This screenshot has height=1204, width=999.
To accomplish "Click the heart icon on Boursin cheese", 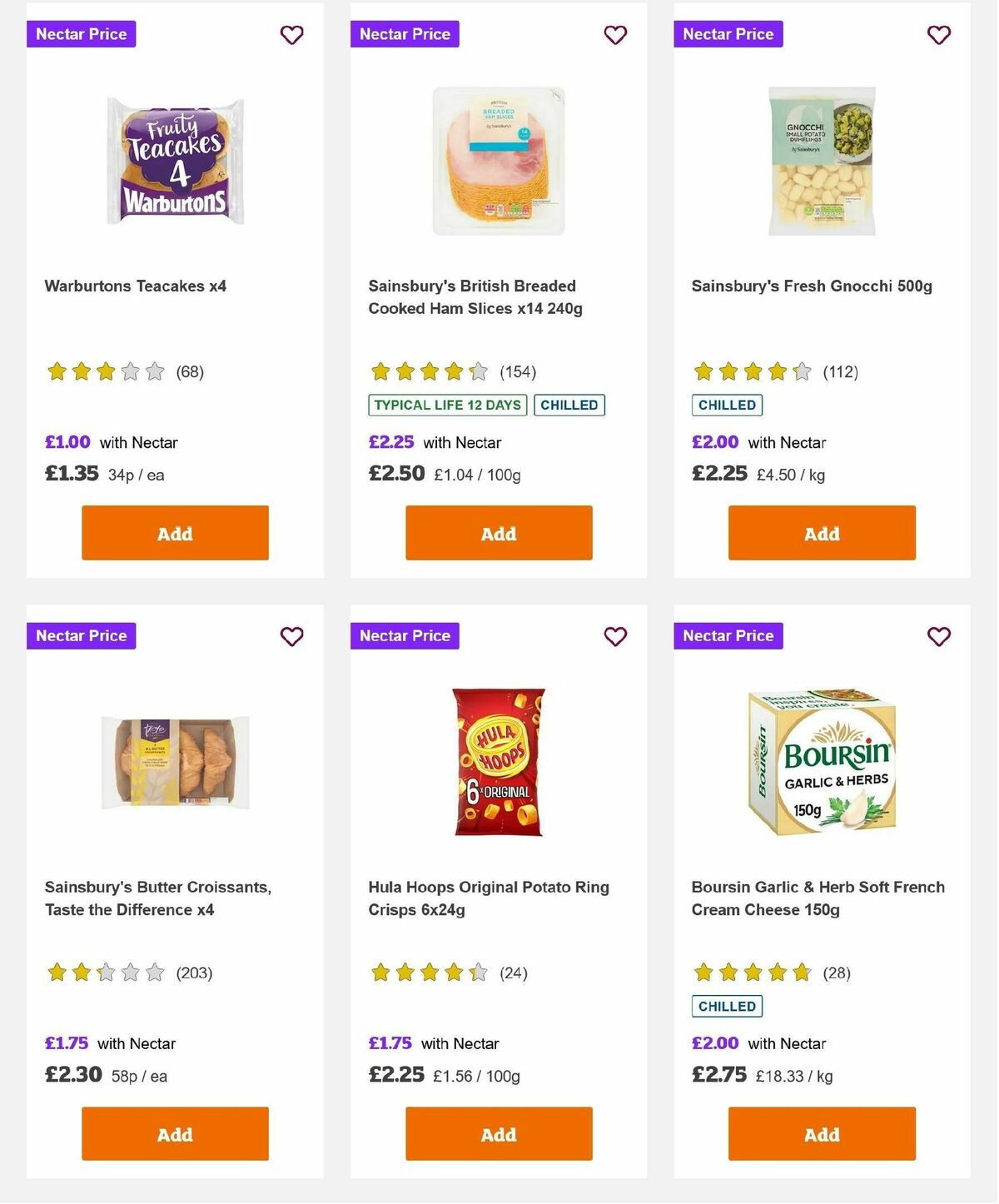I will click(938, 636).
